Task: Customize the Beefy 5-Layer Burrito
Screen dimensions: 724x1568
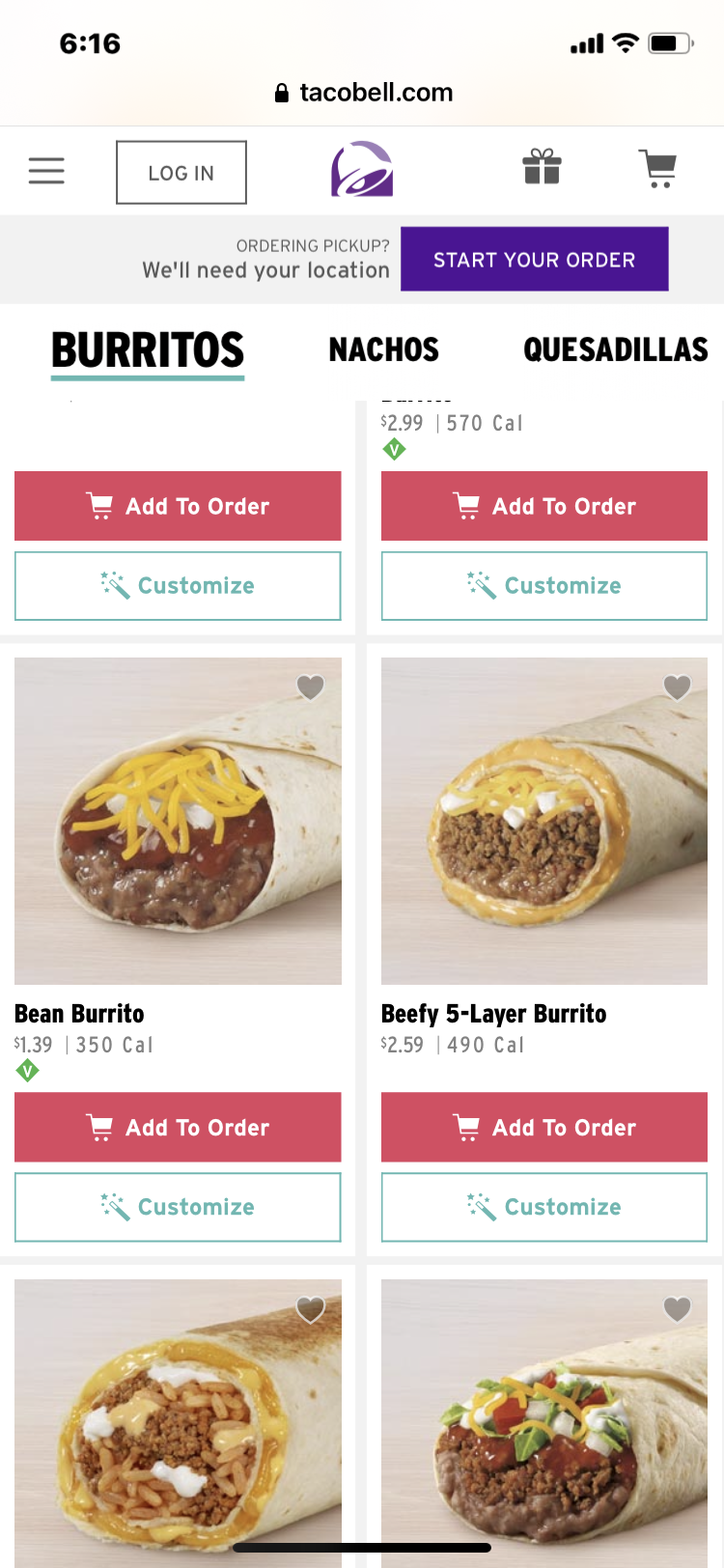Action: pos(544,1207)
